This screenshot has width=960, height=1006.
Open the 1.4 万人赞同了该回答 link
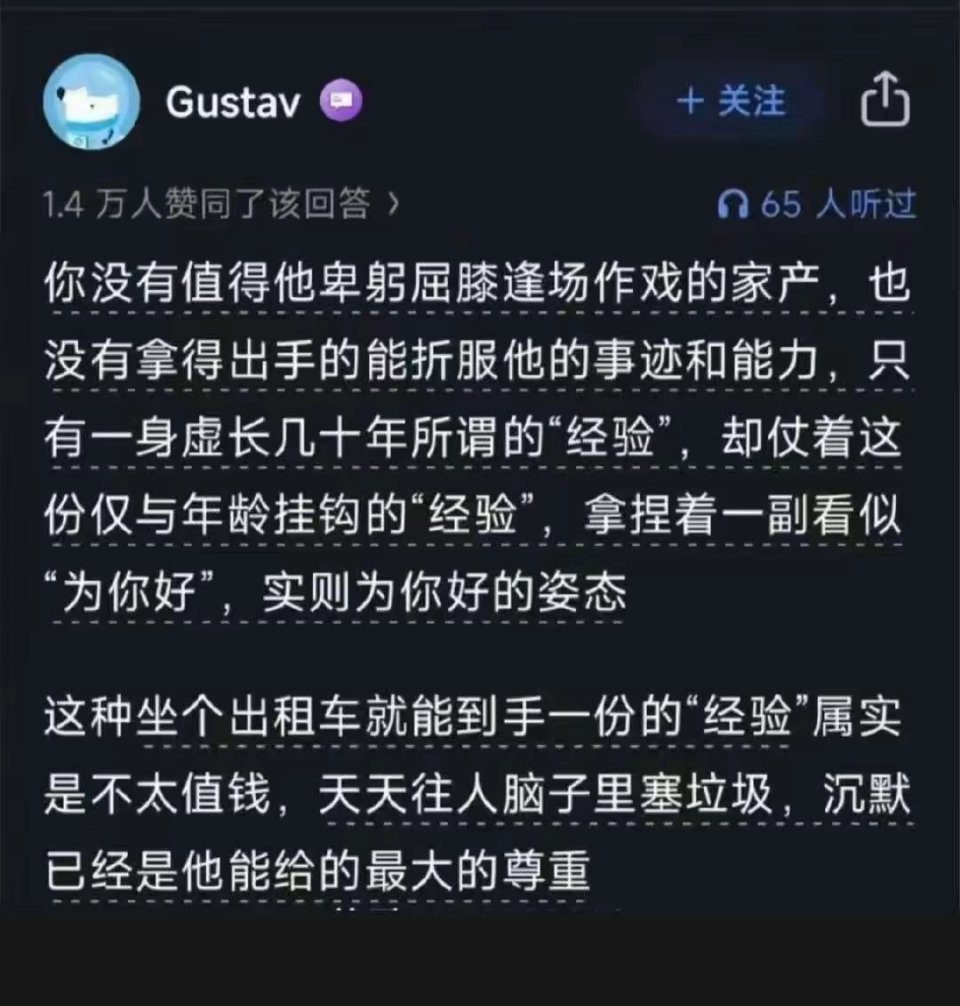[210, 203]
